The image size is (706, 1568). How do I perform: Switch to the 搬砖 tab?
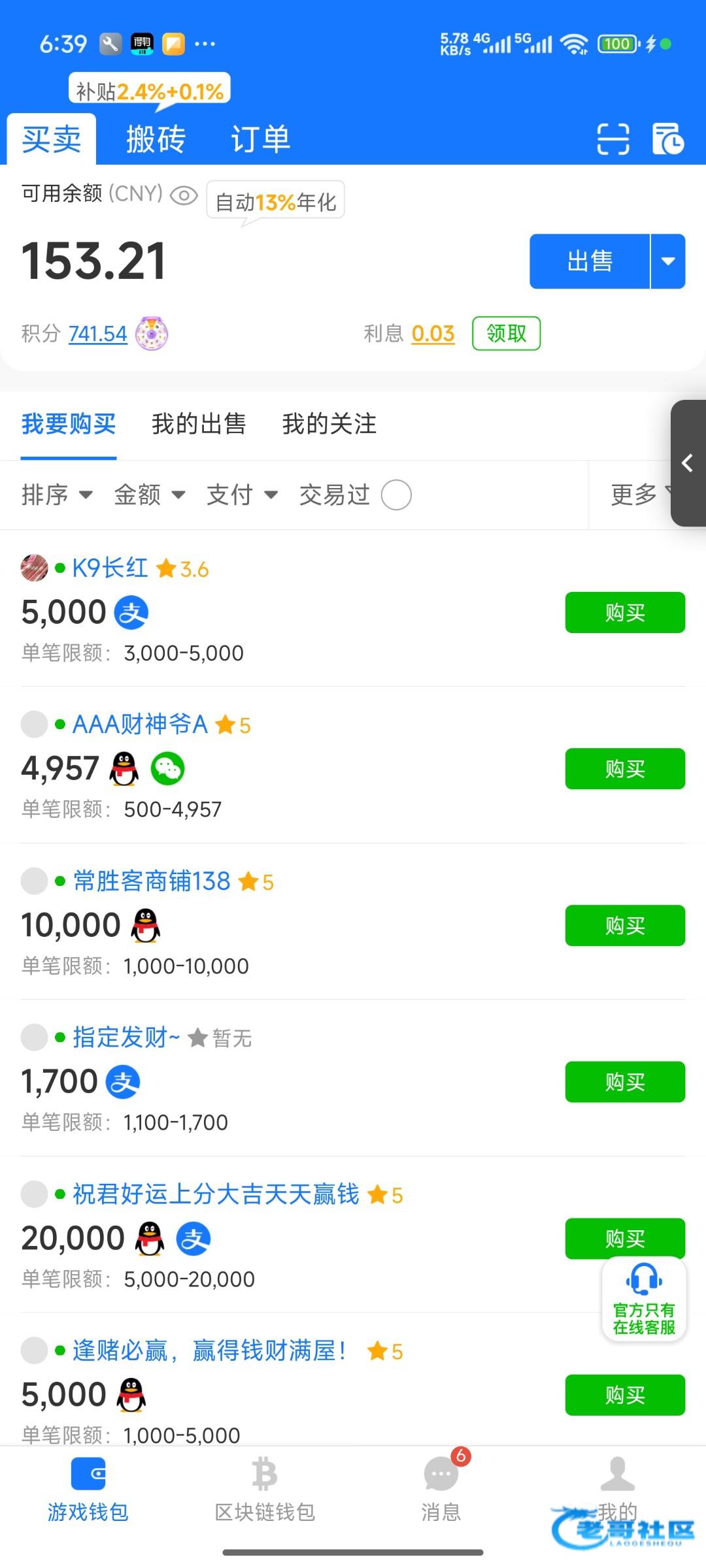point(156,139)
